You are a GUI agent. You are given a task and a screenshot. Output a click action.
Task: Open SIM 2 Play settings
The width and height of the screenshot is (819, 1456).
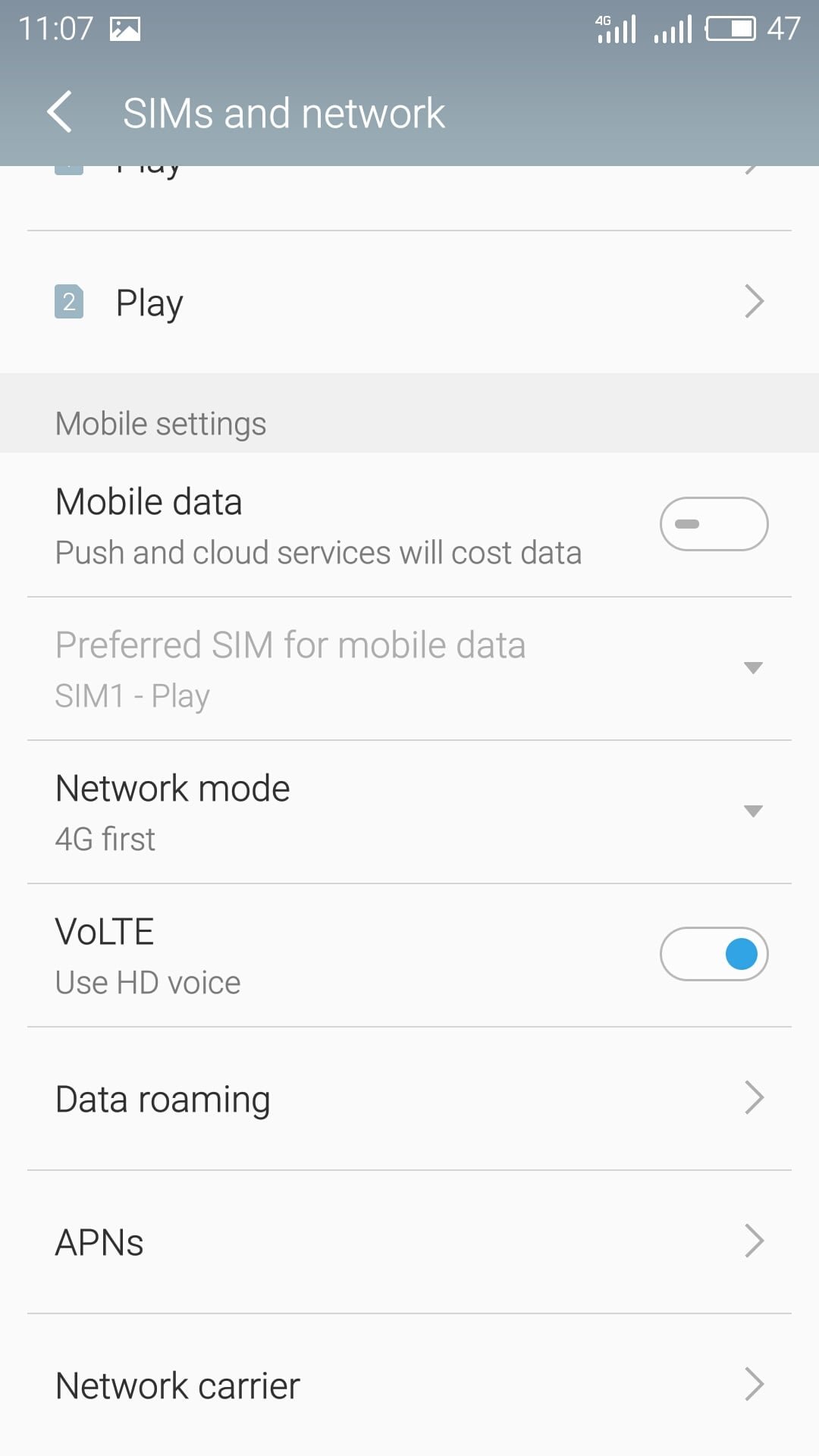409,302
